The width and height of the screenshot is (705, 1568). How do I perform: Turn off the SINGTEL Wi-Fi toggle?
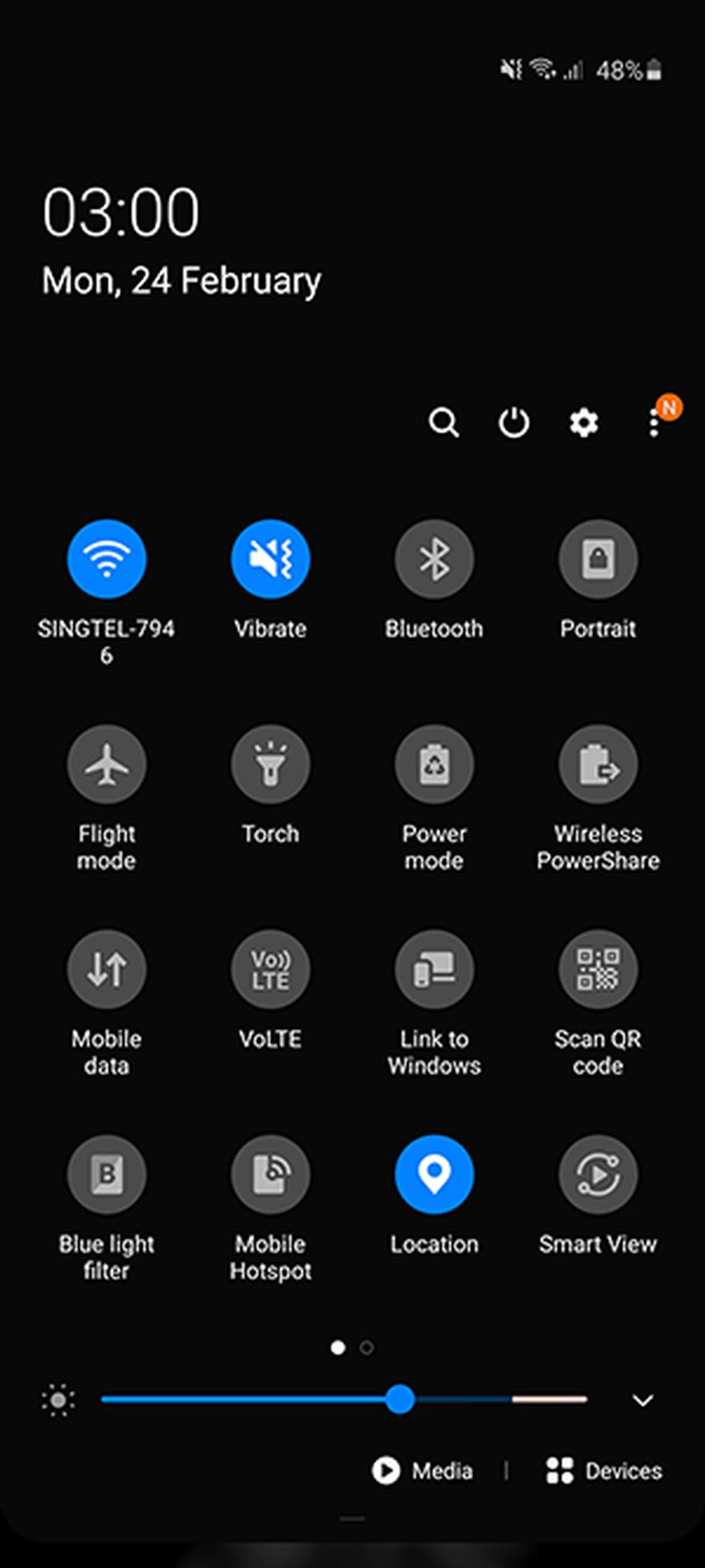tap(106, 559)
